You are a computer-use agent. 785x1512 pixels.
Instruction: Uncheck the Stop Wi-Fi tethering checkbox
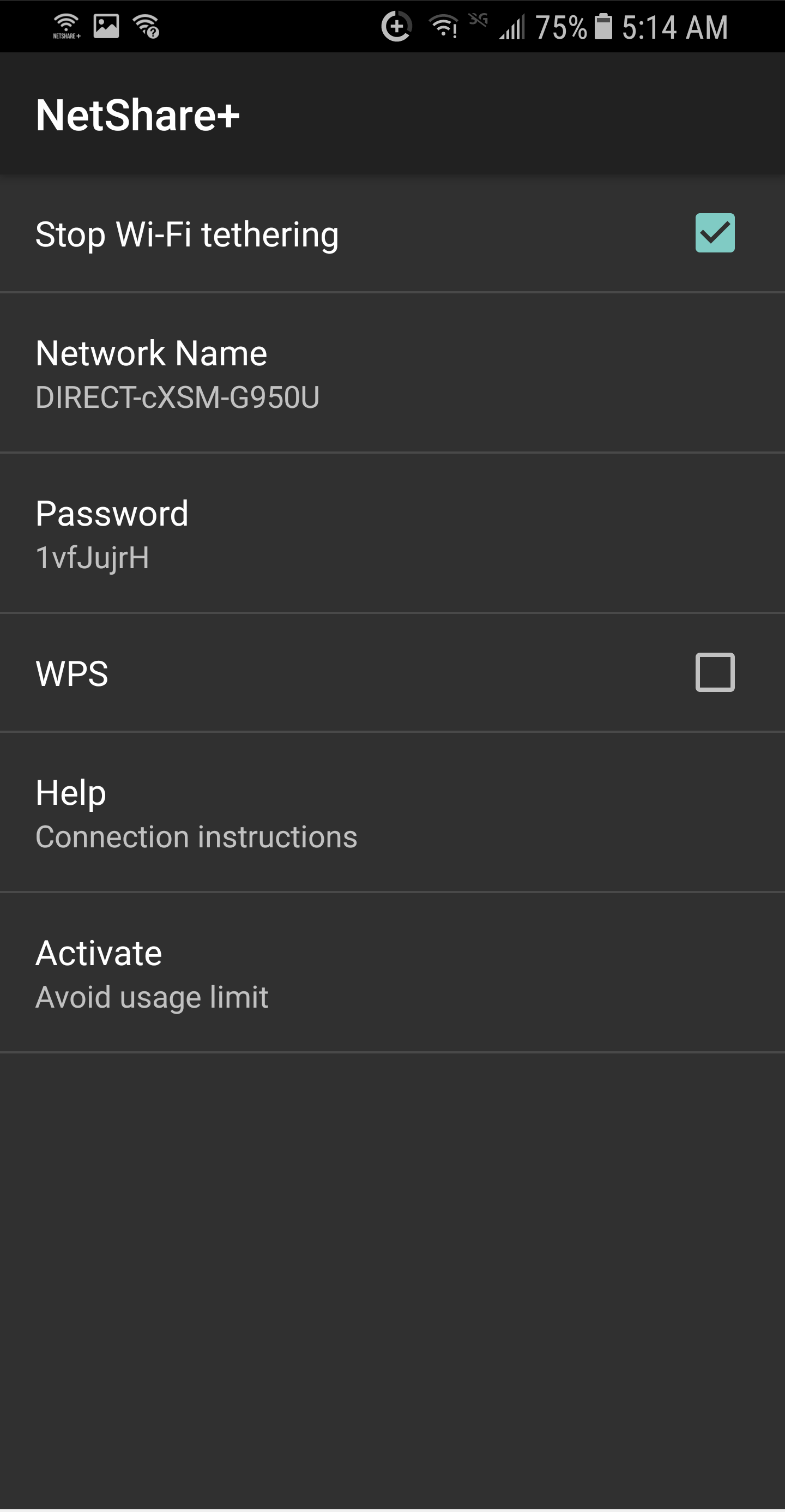point(714,233)
